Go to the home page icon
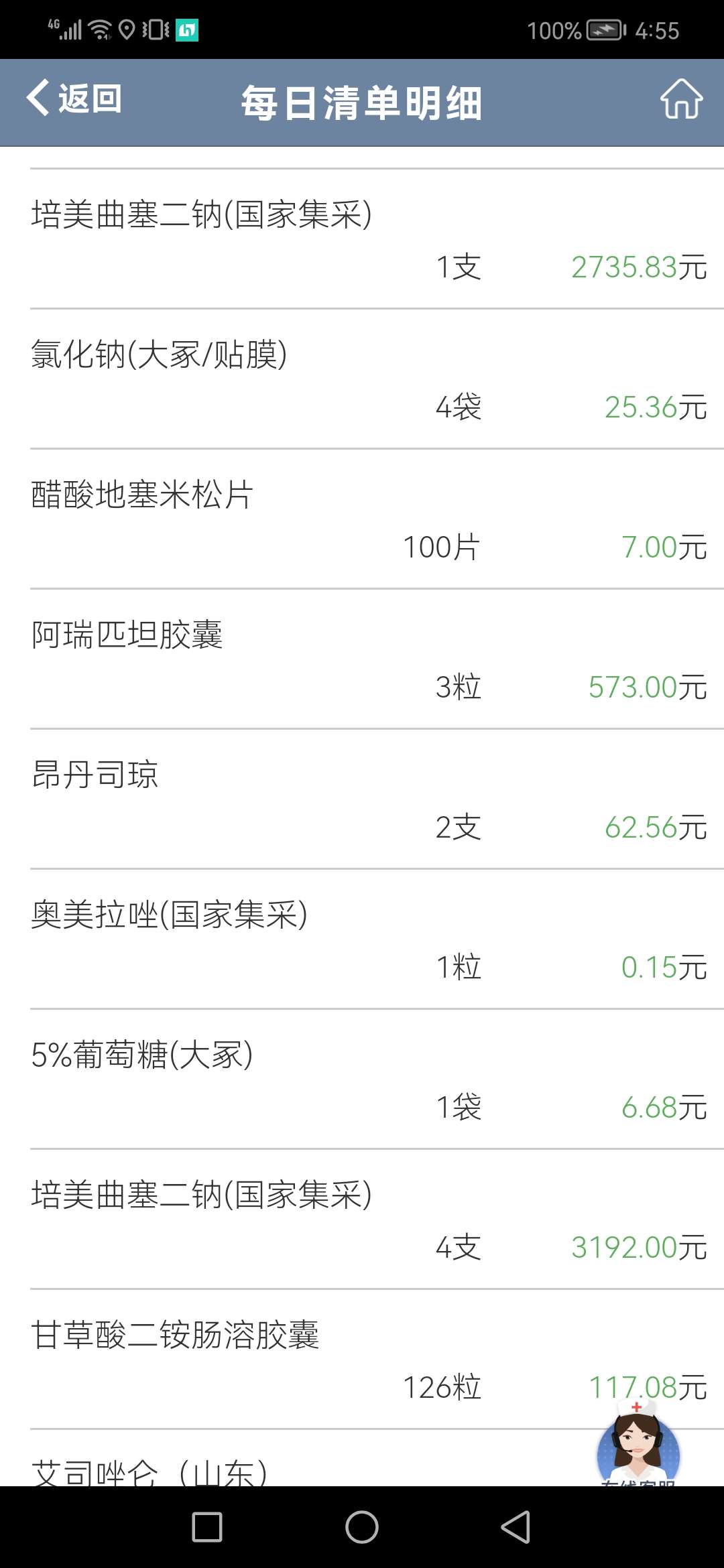Image resolution: width=724 pixels, height=1568 pixels. [x=681, y=99]
